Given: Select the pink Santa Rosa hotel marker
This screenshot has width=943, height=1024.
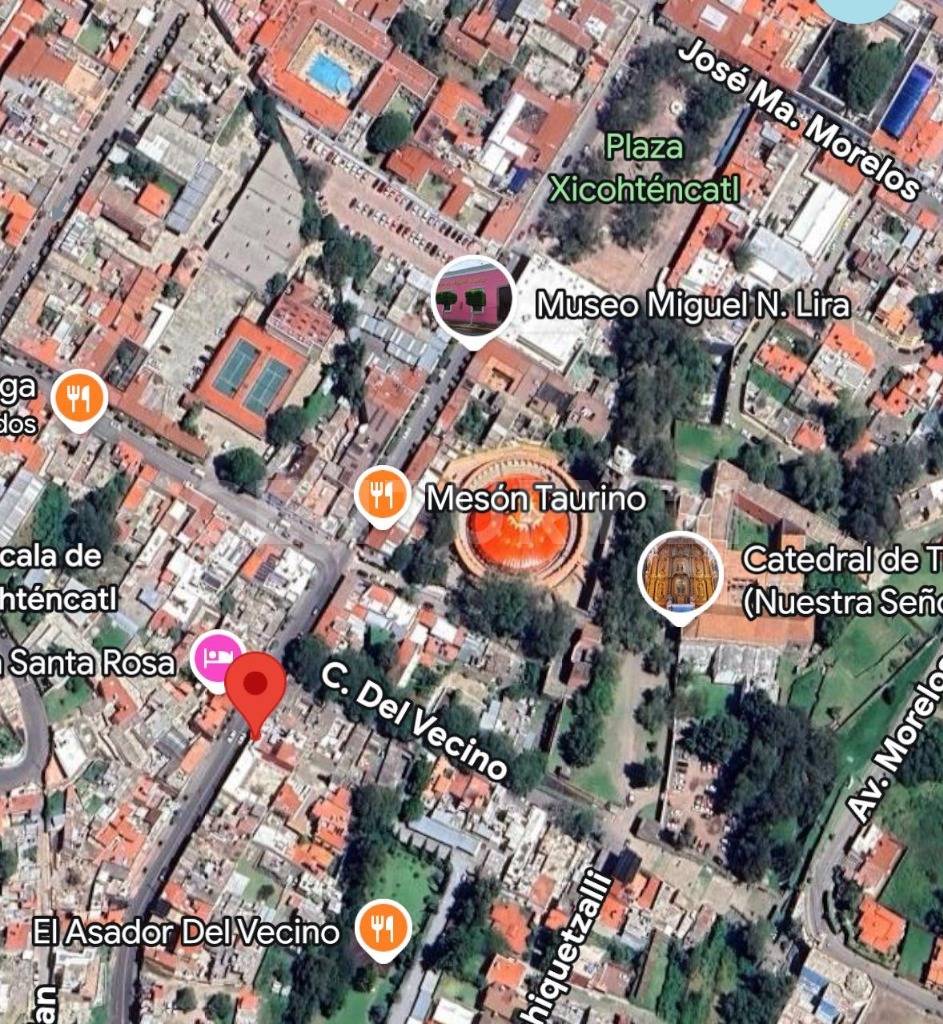Looking at the screenshot, I should [x=217, y=658].
